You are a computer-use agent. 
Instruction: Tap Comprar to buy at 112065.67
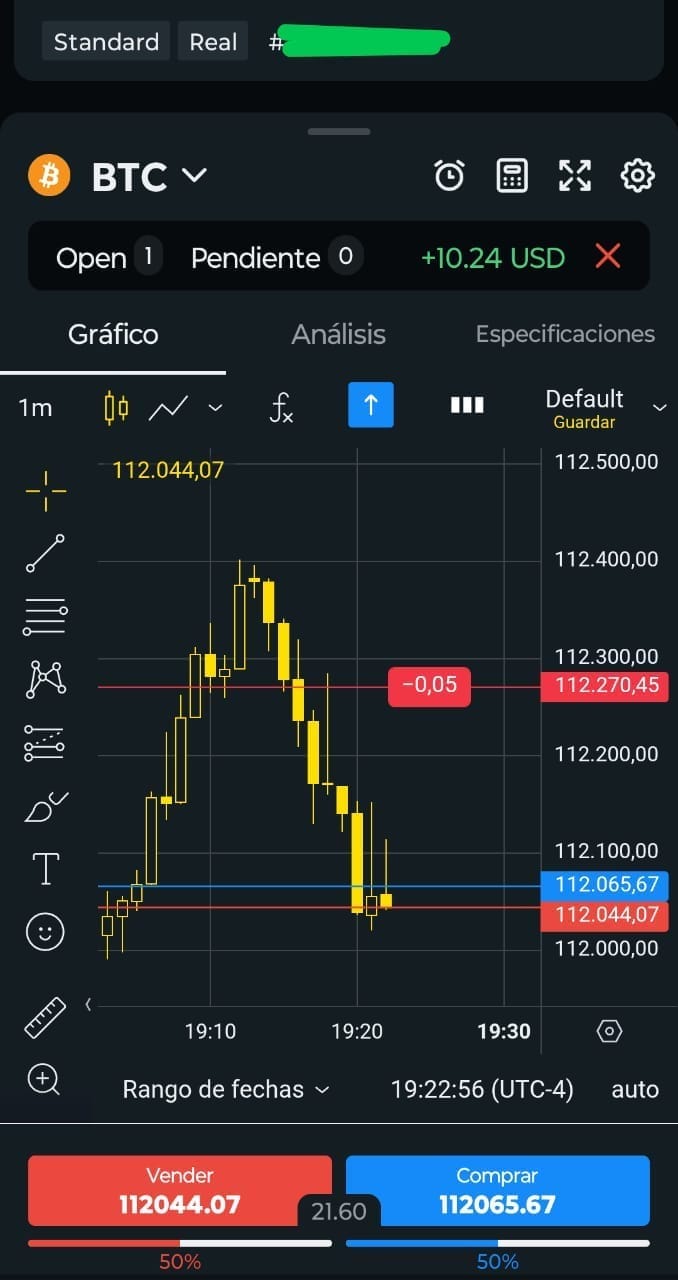pyautogui.click(x=497, y=1191)
